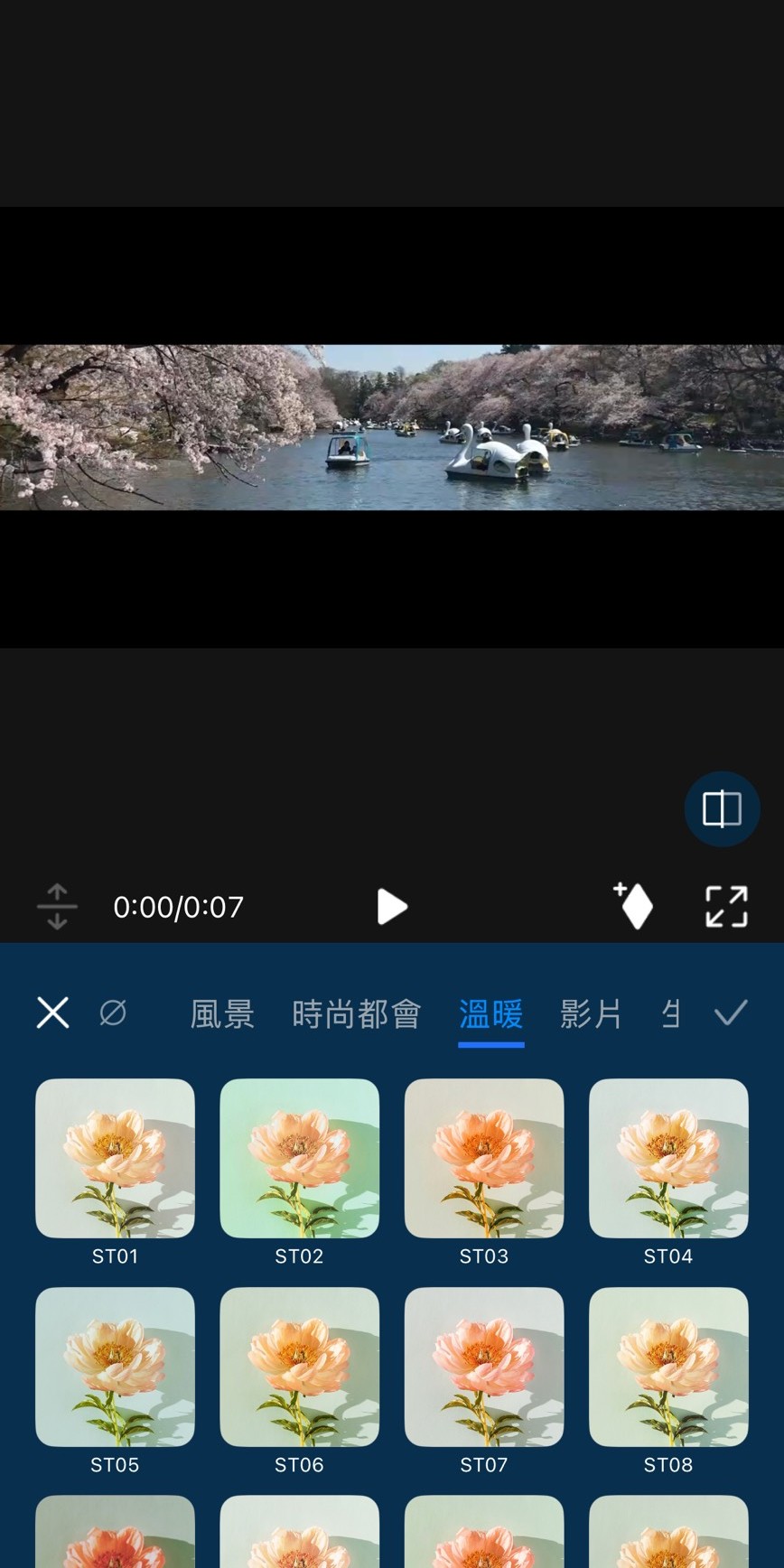
Task: Apply the ST07 filter
Action: [x=484, y=1367]
